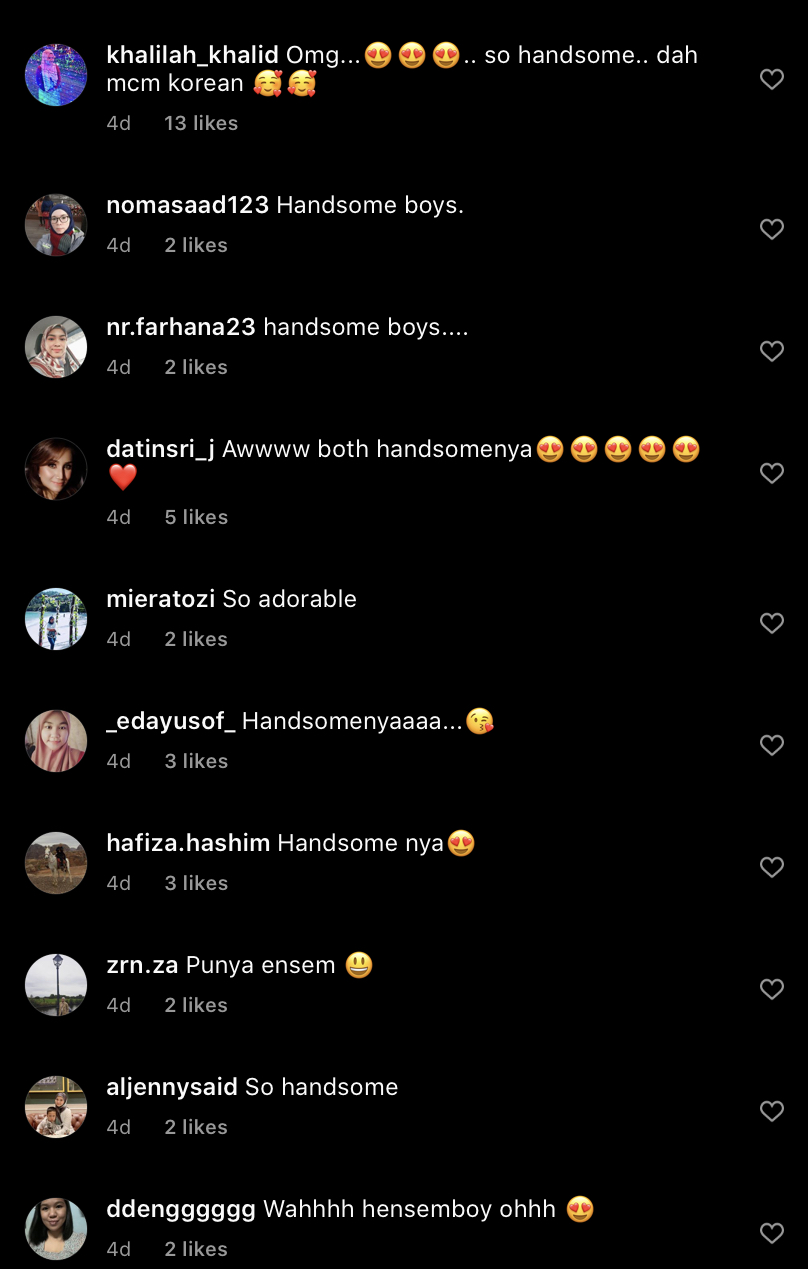Viewport: 808px width, 1269px height.
Task: Like mieratozi's 'So adorable' comment
Action: click(x=772, y=624)
